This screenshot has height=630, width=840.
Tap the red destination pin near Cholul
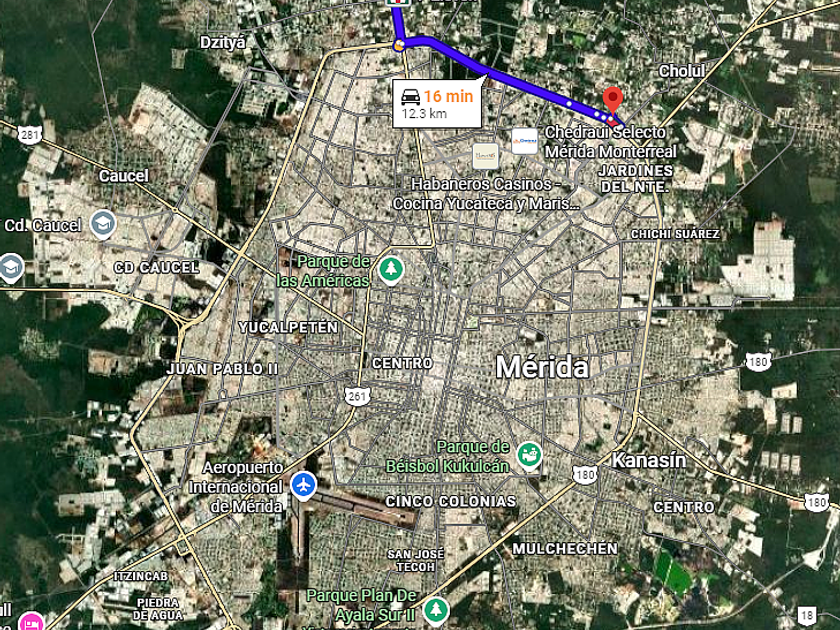(612, 100)
